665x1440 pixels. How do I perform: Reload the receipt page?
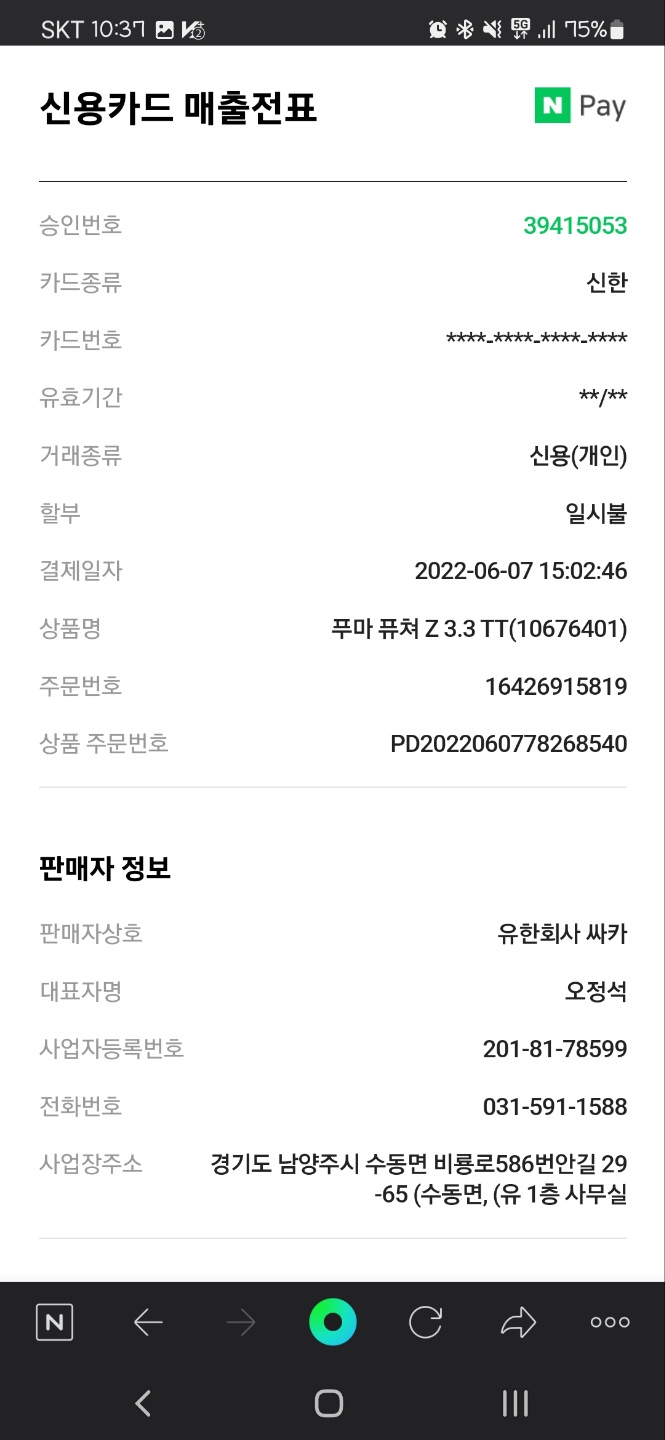pyautogui.click(x=425, y=1322)
